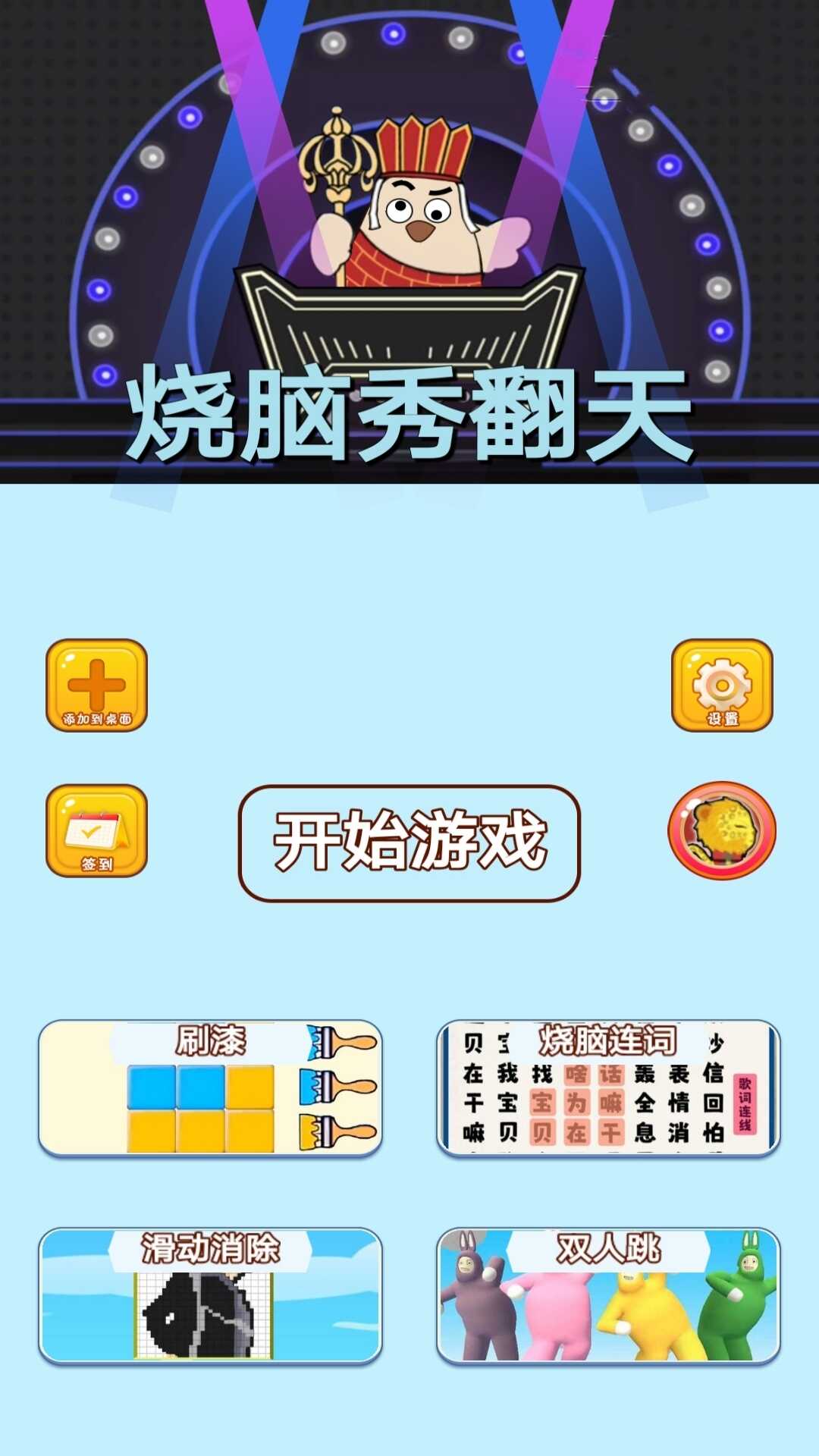The width and height of the screenshot is (819, 1456).
Task: Open the 签到 daily check-in button
Action: click(96, 831)
